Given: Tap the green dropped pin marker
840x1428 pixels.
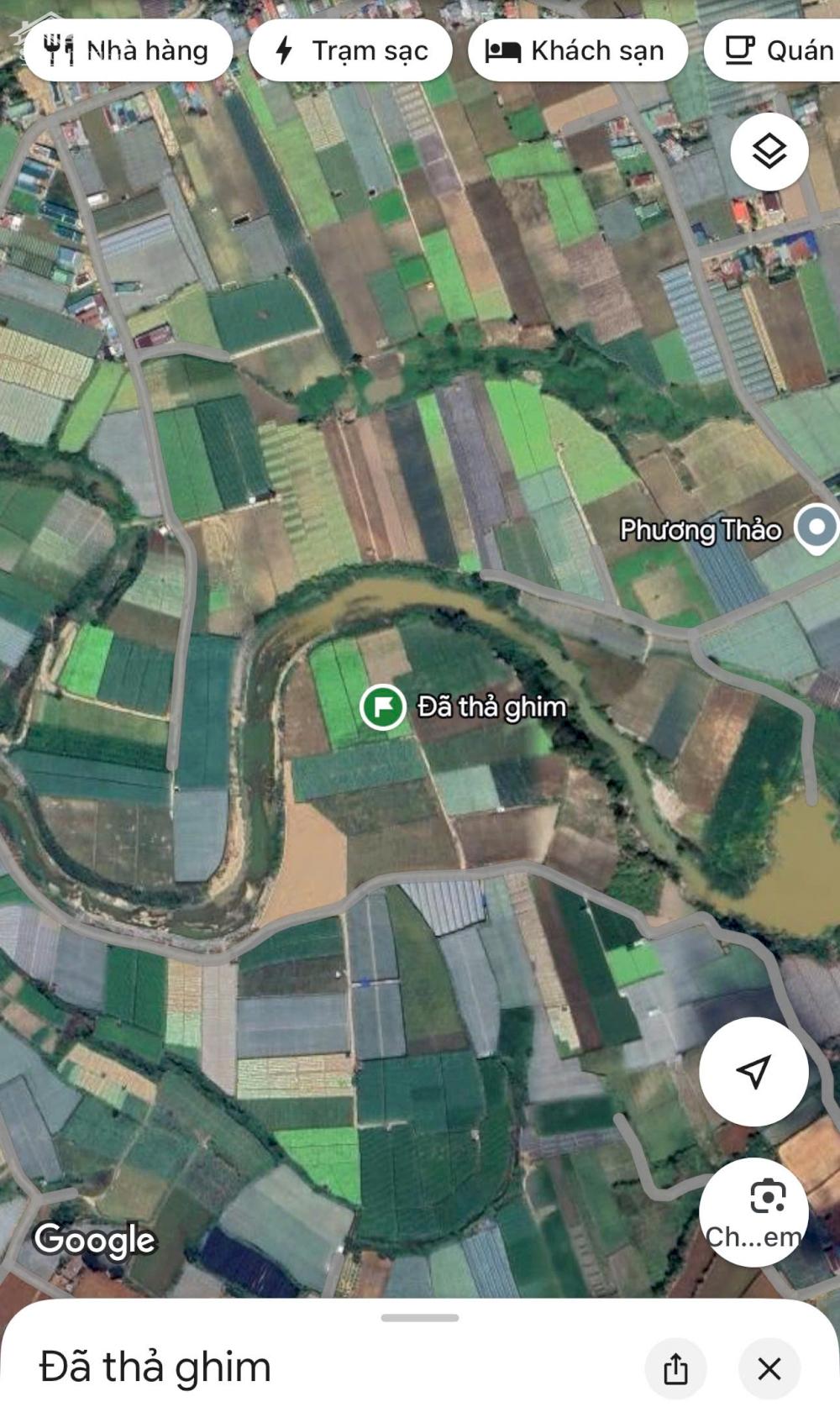Looking at the screenshot, I should (x=383, y=706).
